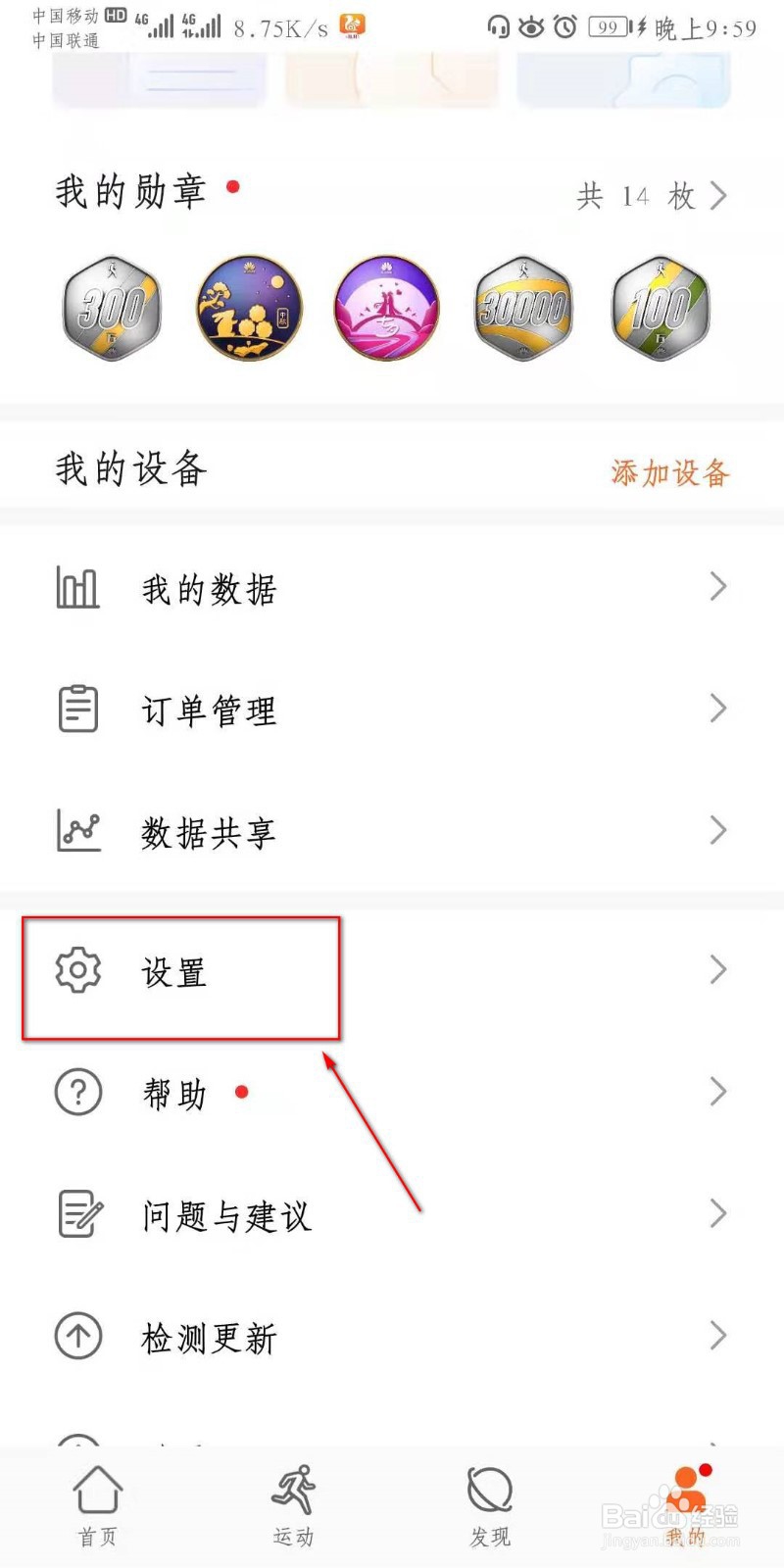The height and width of the screenshot is (1568, 784).
Task: Tap the purple 七夕 medal
Action: coord(385,309)
